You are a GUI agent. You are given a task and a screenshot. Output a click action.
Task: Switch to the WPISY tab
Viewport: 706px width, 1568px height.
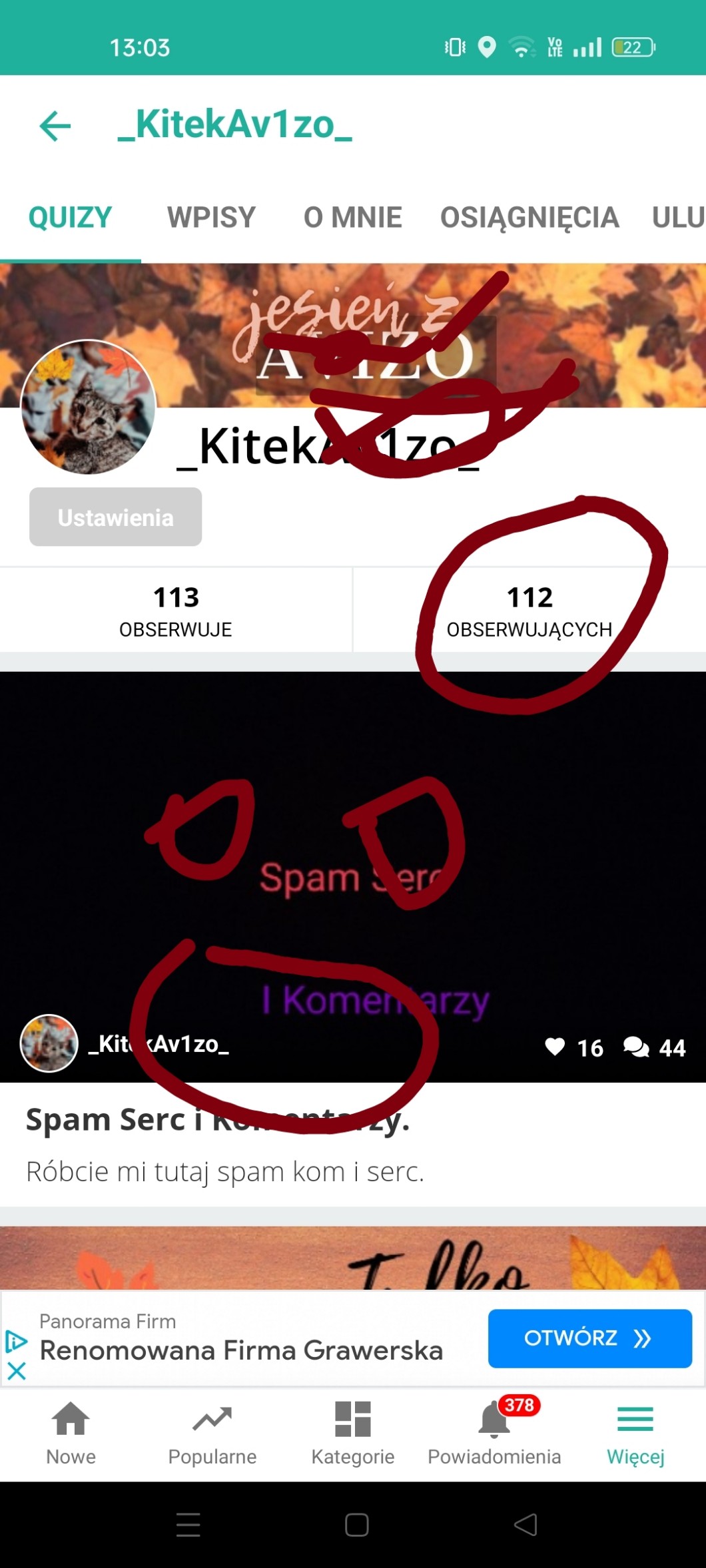click(x=211, y=218)
